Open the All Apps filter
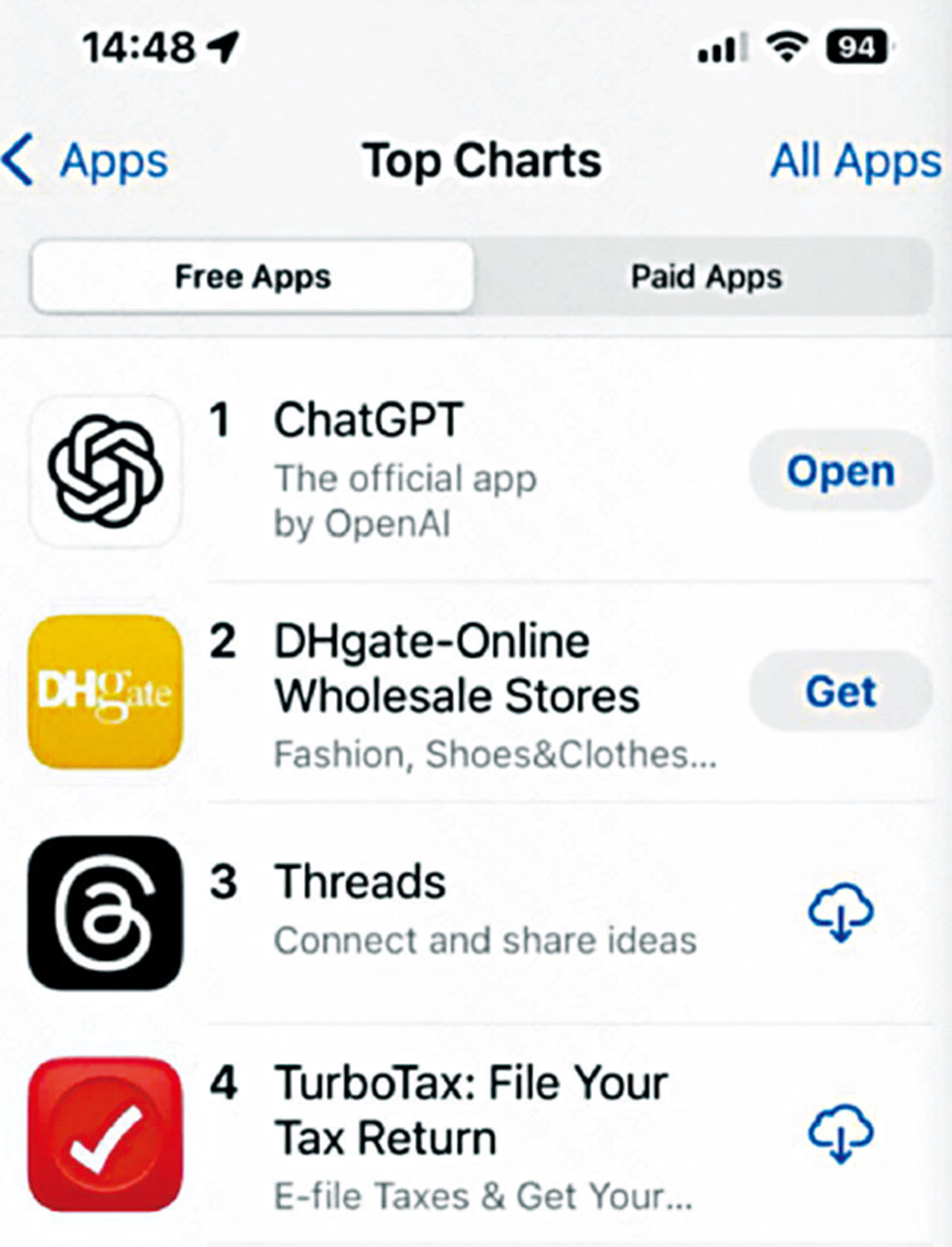Screen dimensions: 952x1247 [x=855, y=160]
